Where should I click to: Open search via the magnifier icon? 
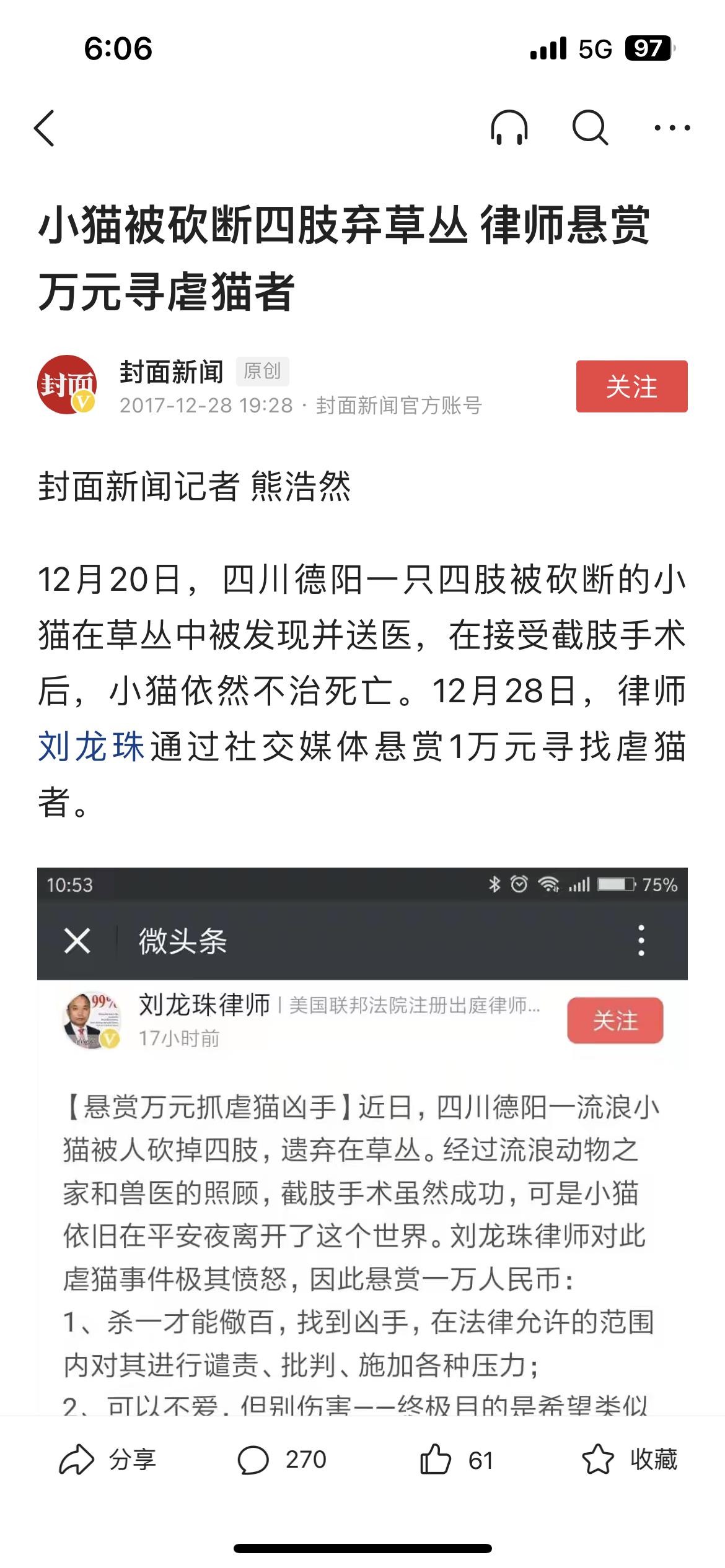[589, 128]
